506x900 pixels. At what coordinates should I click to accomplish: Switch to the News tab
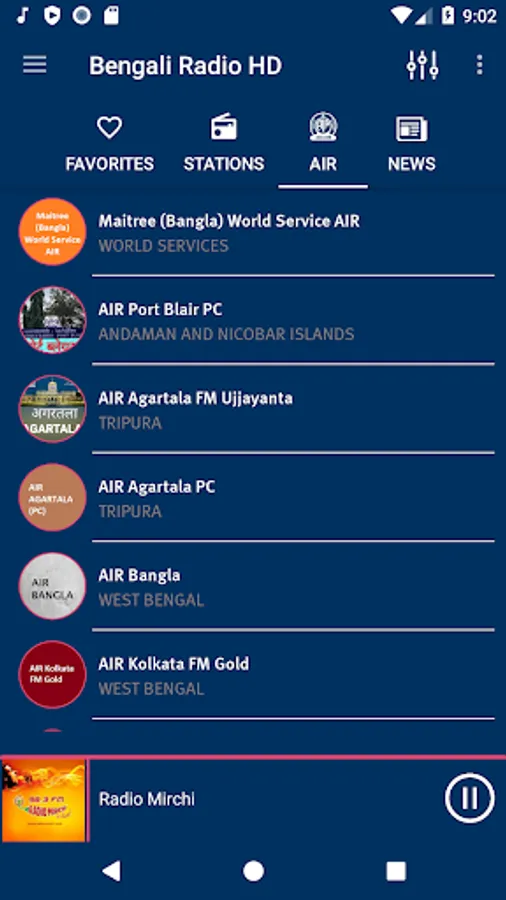coord(412,144)
